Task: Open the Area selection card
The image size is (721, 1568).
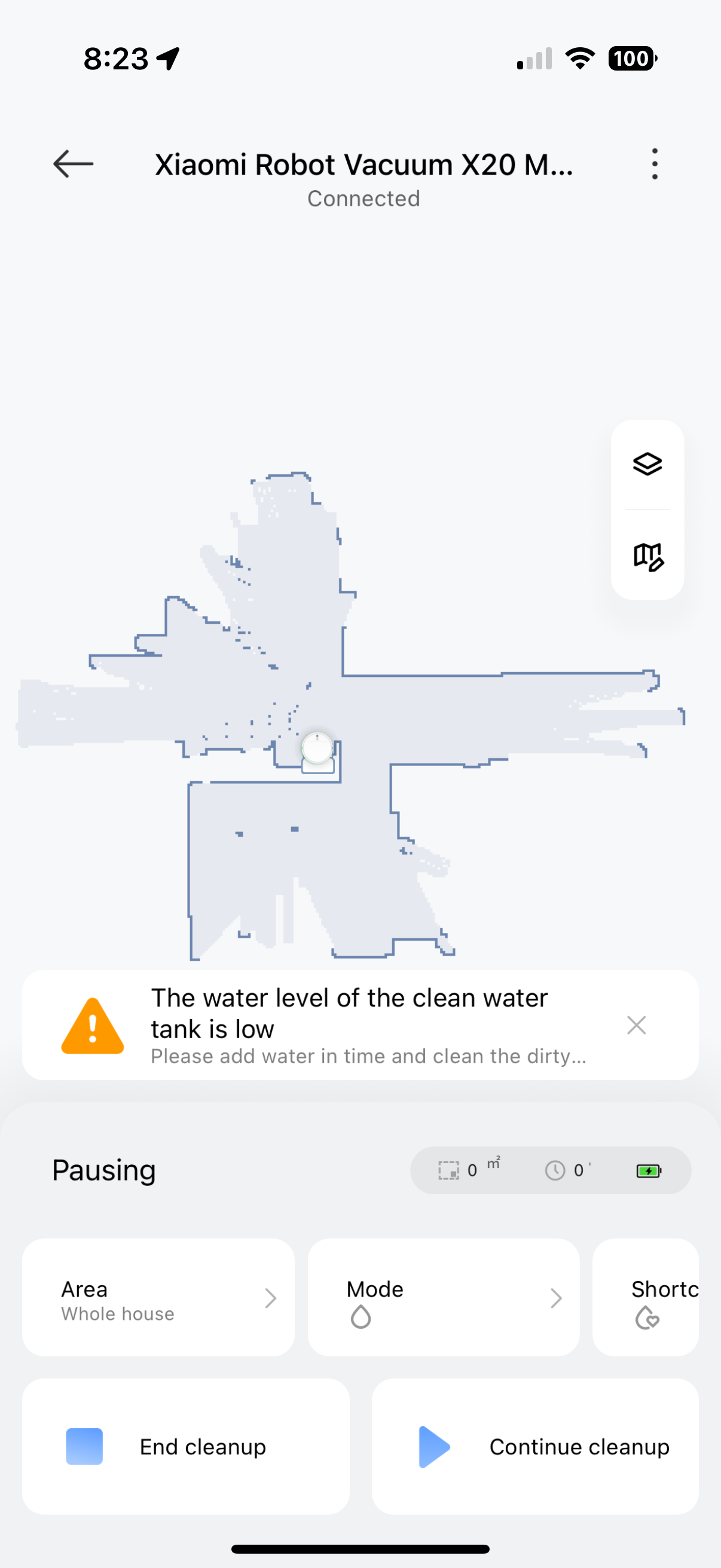Action: tap(158, 1297)
